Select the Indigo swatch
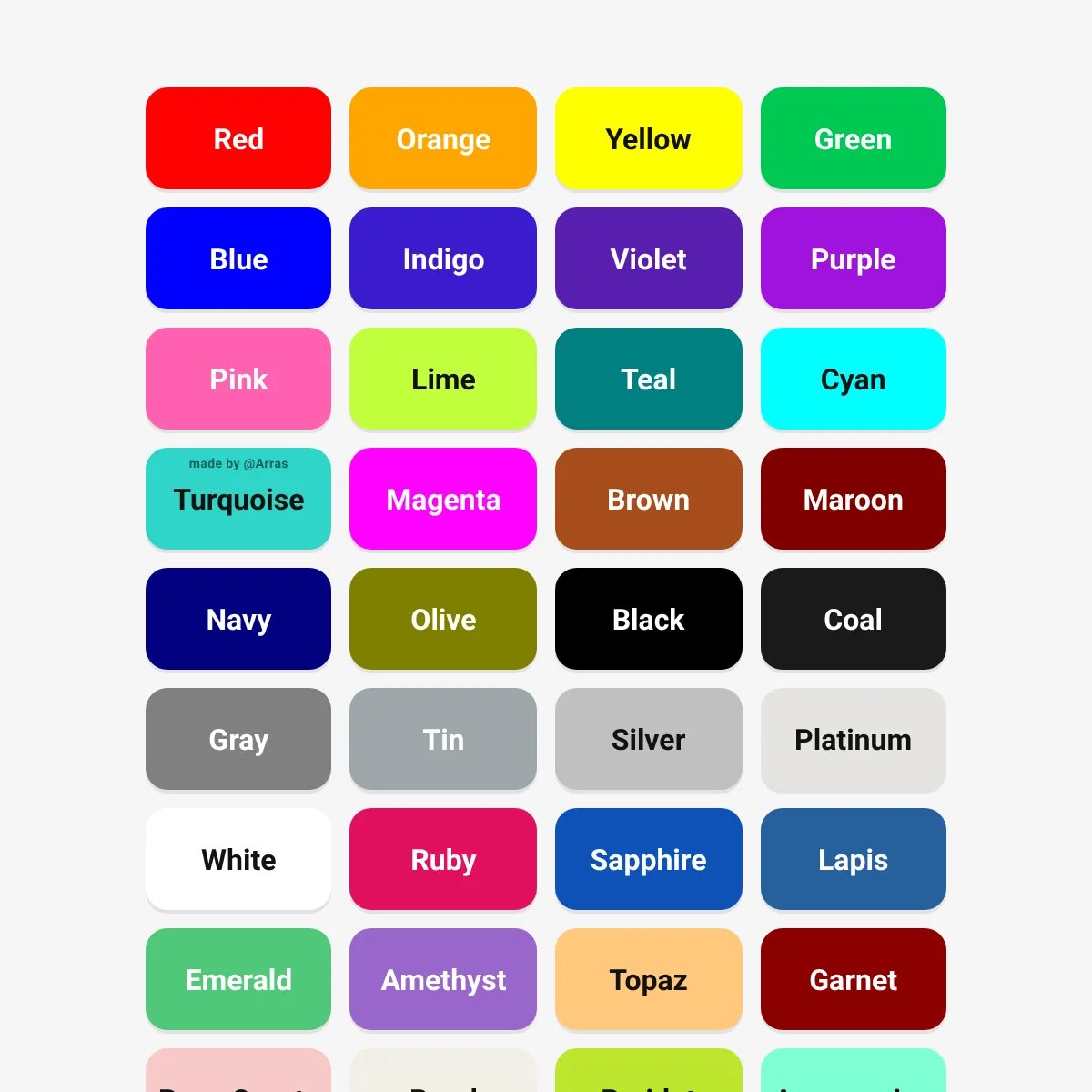This screenshot has height=1092, width=1092. 443,258
